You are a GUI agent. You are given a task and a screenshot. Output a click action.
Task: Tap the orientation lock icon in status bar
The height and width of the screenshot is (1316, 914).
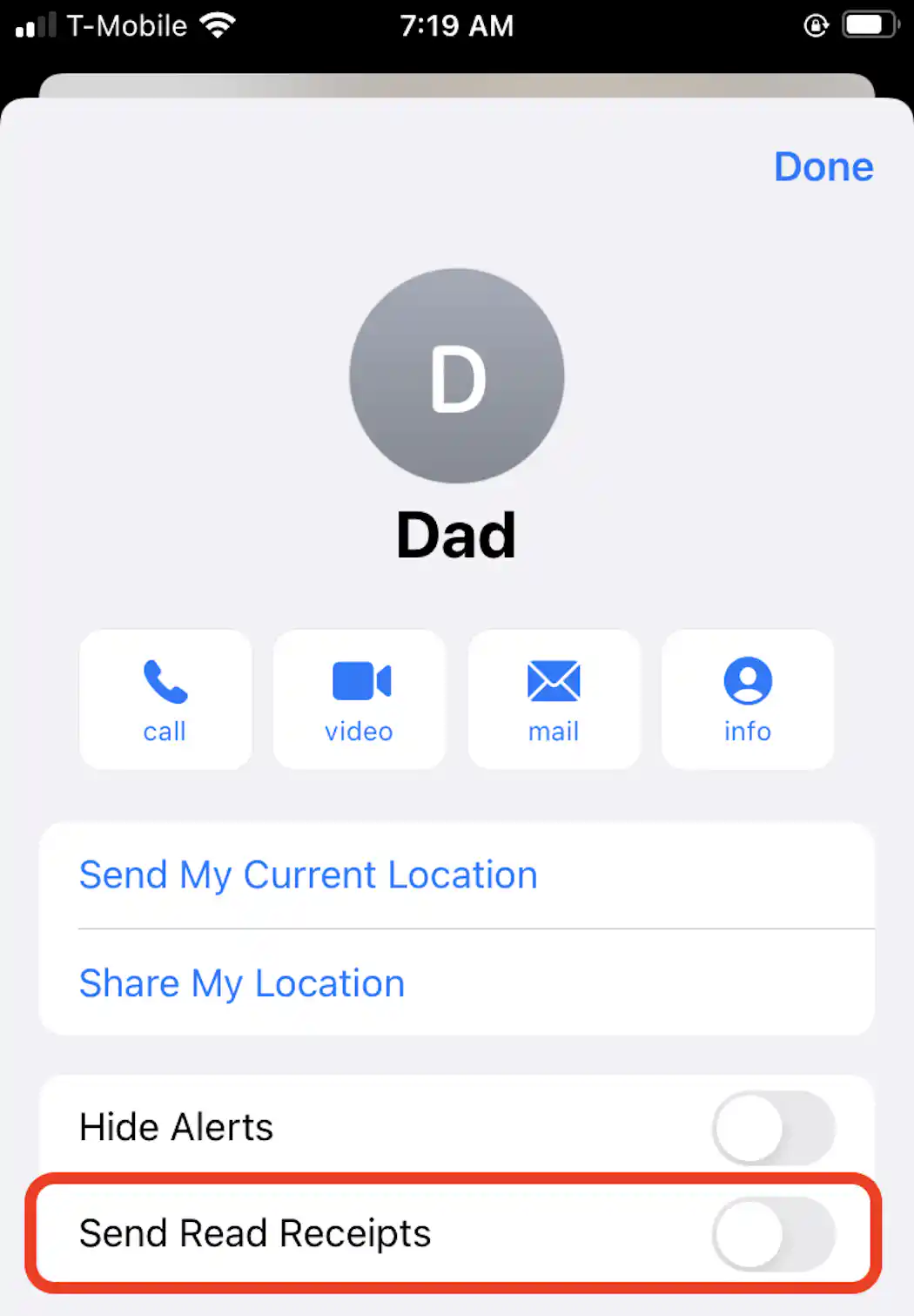[815, 26]
